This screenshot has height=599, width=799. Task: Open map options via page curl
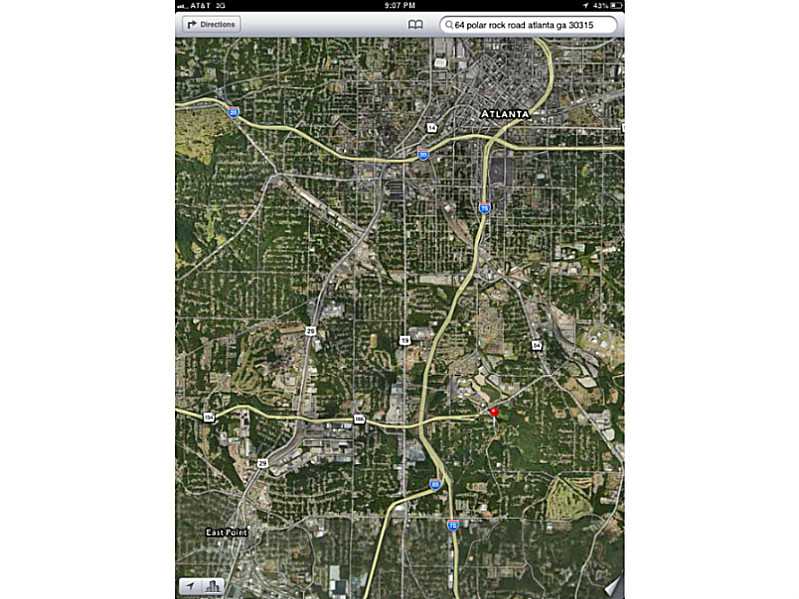pyautogui.click(x=612, y=586)
